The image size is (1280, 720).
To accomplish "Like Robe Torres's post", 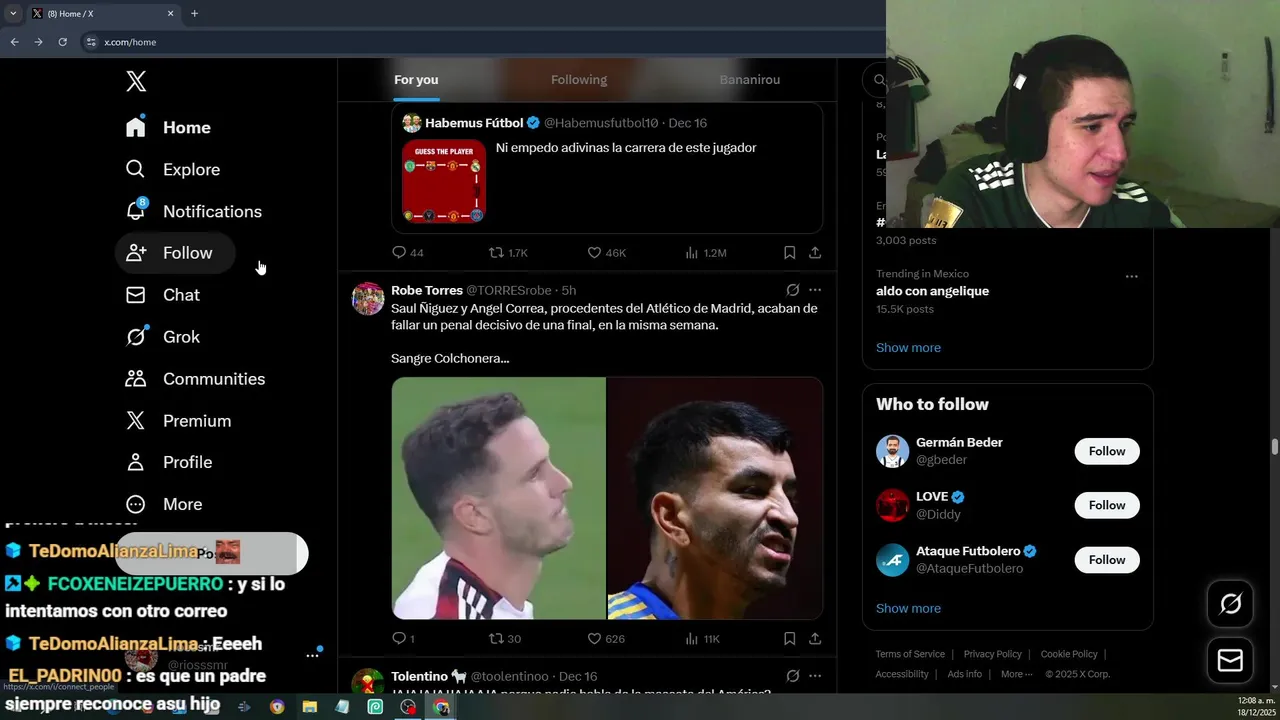I will [594, 639].
